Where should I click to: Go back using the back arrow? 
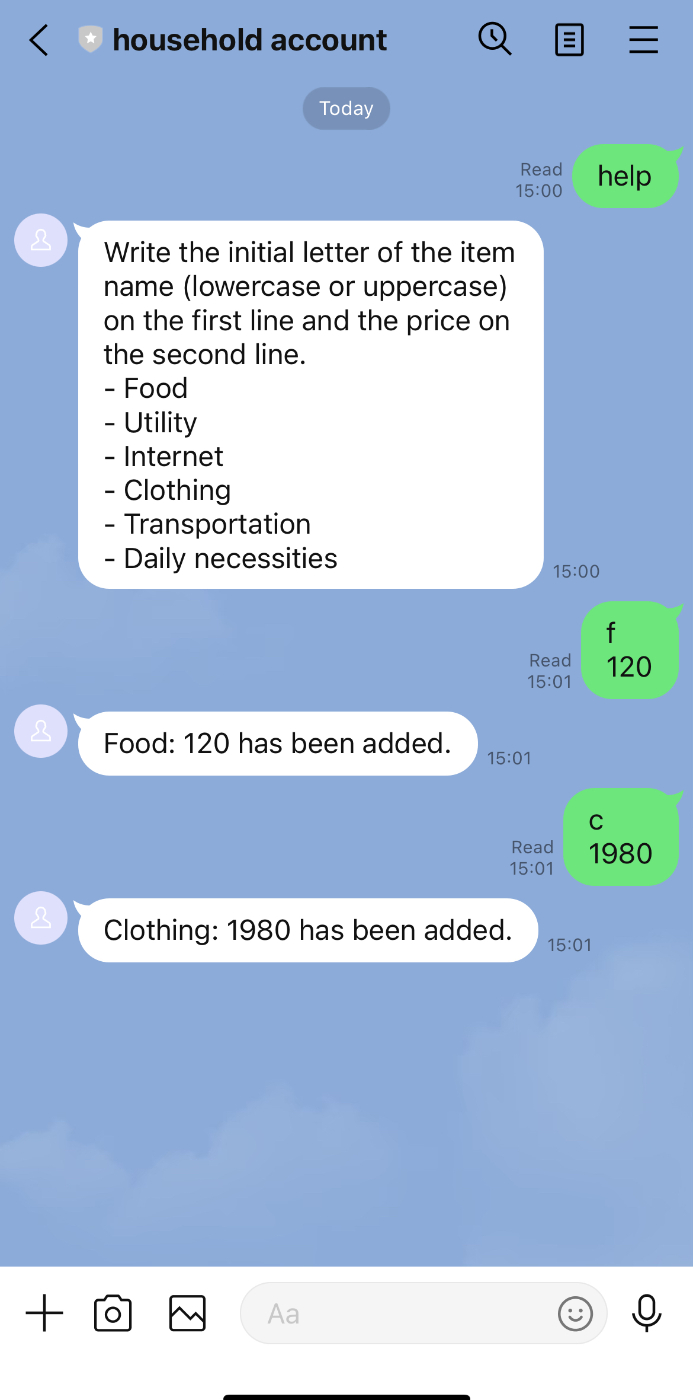coord(39,40)
